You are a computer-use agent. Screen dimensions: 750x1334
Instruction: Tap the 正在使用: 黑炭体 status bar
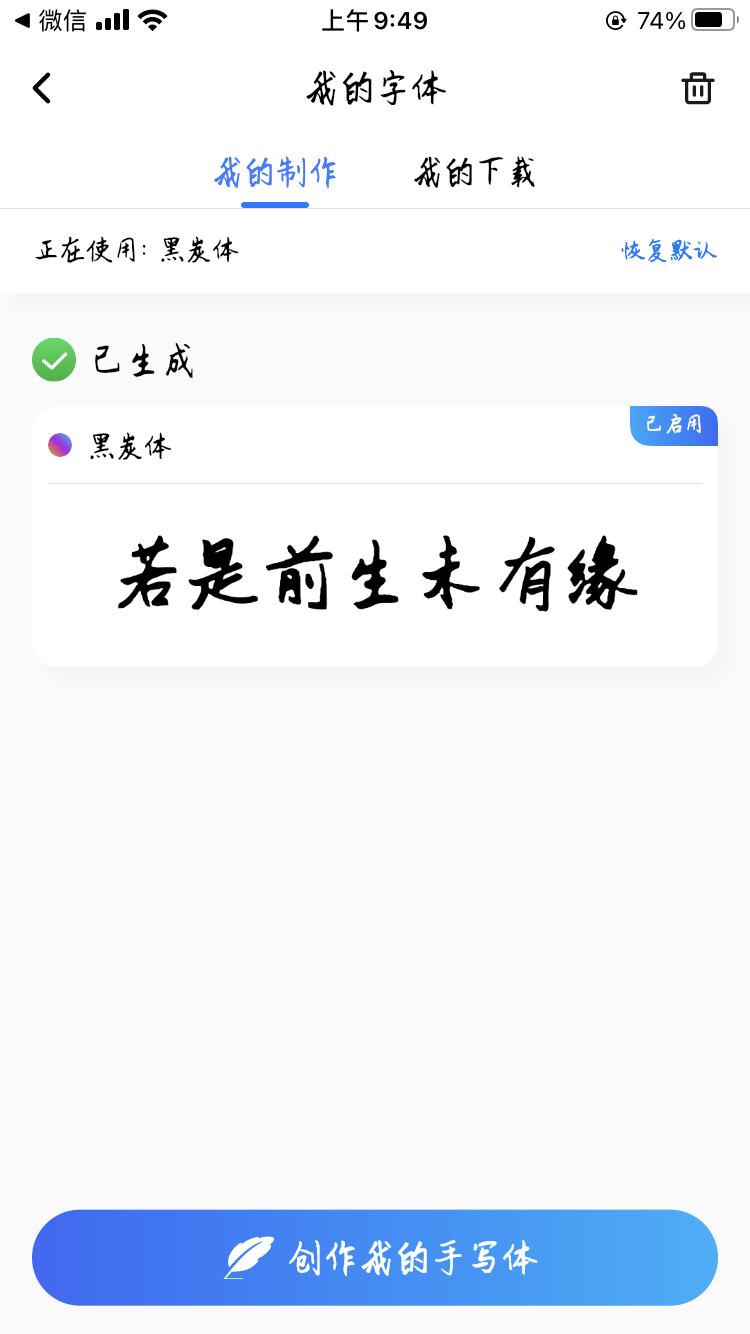click(x=136, y=251)
